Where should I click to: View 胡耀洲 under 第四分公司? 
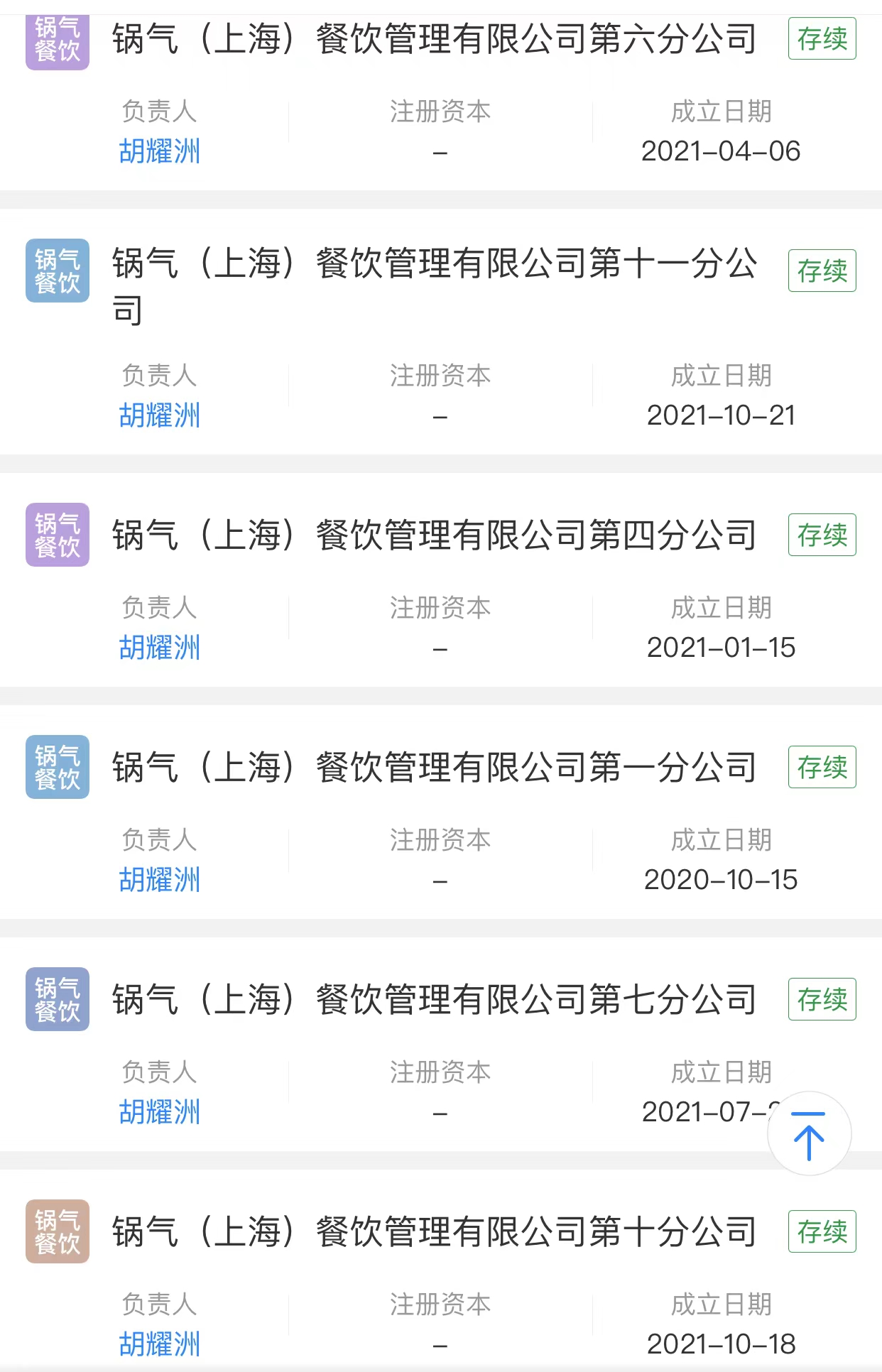pyautogui.click(x=160, y=648)
